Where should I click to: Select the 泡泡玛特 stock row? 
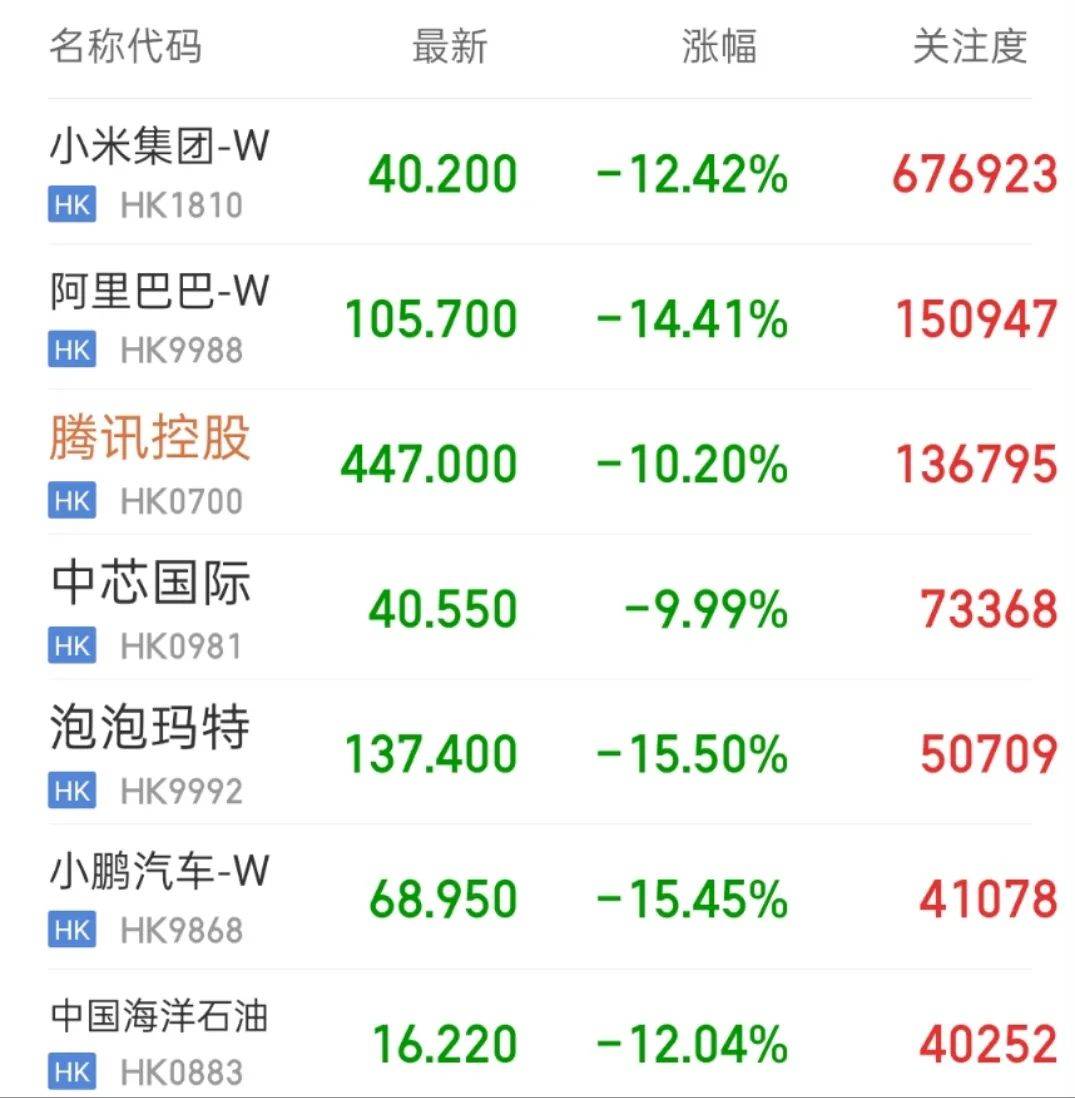coord(150,731)
